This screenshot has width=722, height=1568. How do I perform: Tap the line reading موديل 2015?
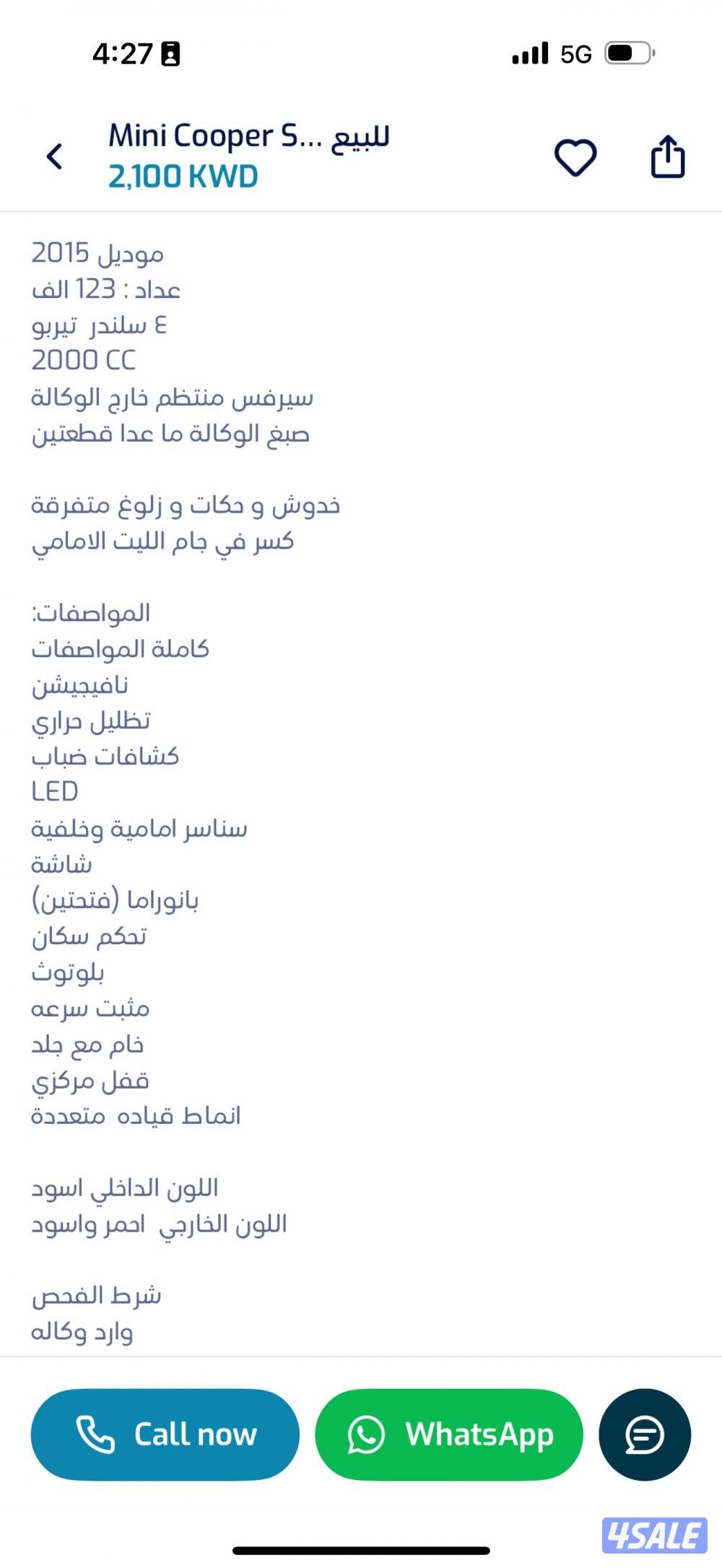99,254
